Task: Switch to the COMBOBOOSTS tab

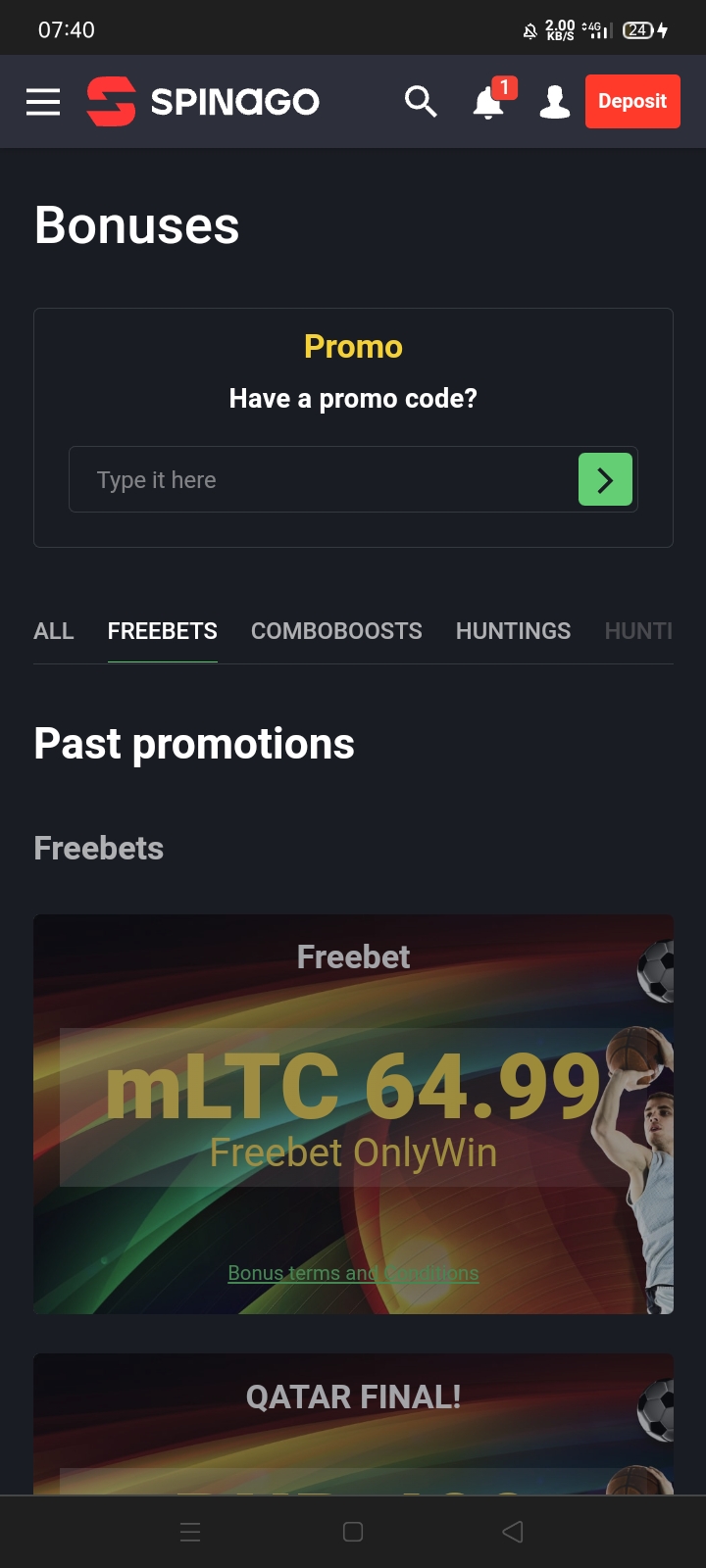Action: click(336, 631)
